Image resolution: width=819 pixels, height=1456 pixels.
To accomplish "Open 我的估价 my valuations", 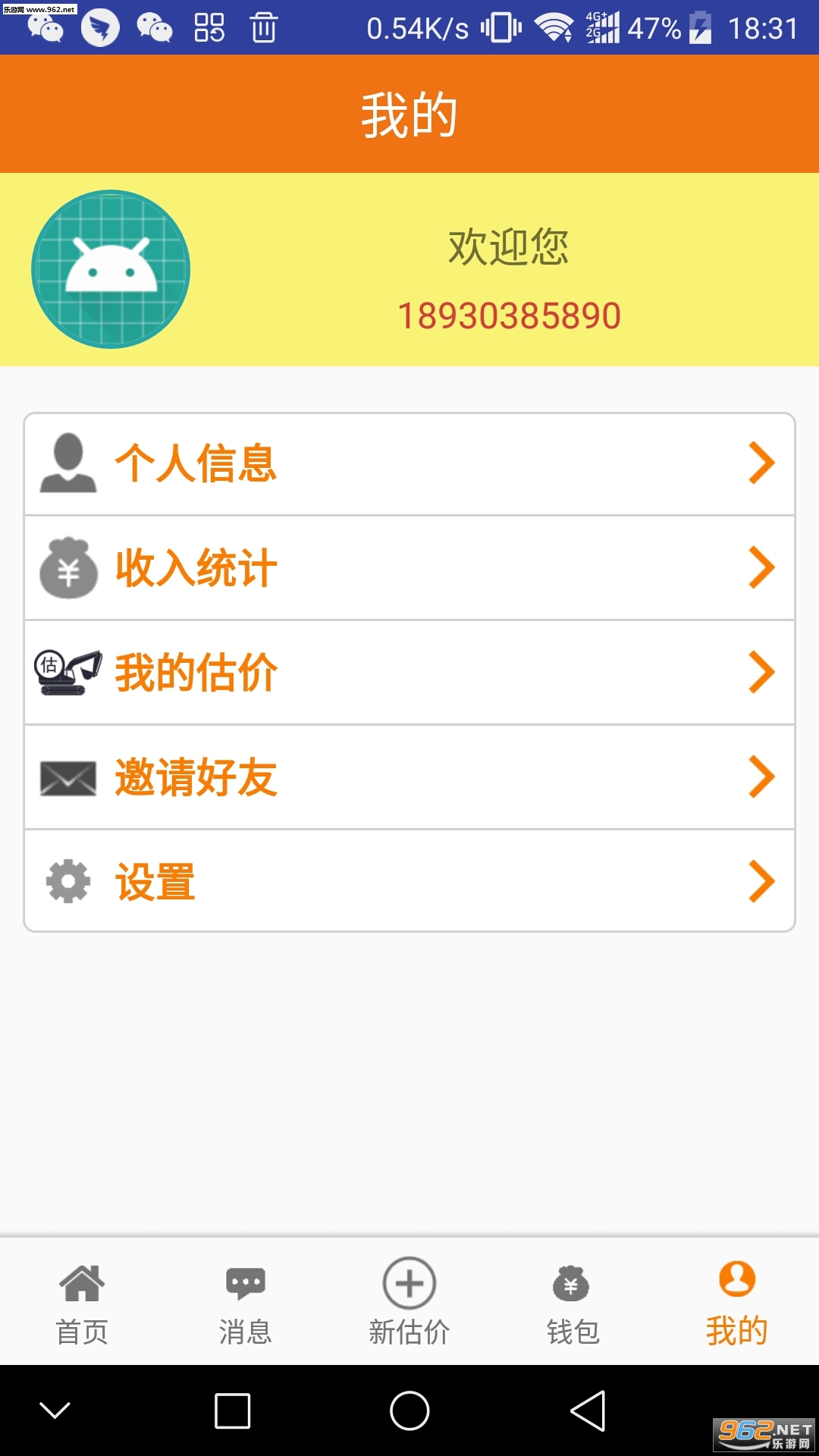I will point(409,673).
